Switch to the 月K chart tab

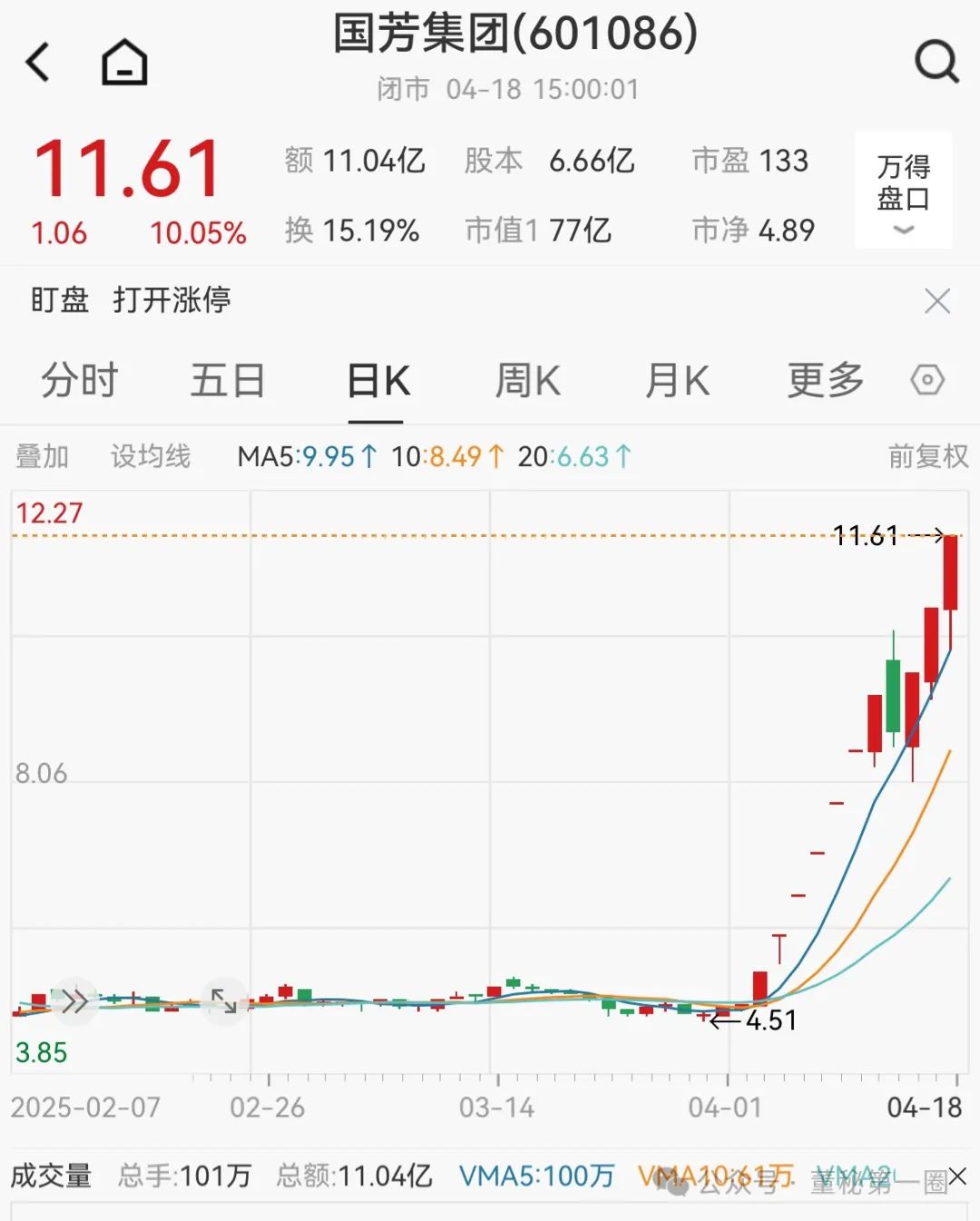point(677,380)
